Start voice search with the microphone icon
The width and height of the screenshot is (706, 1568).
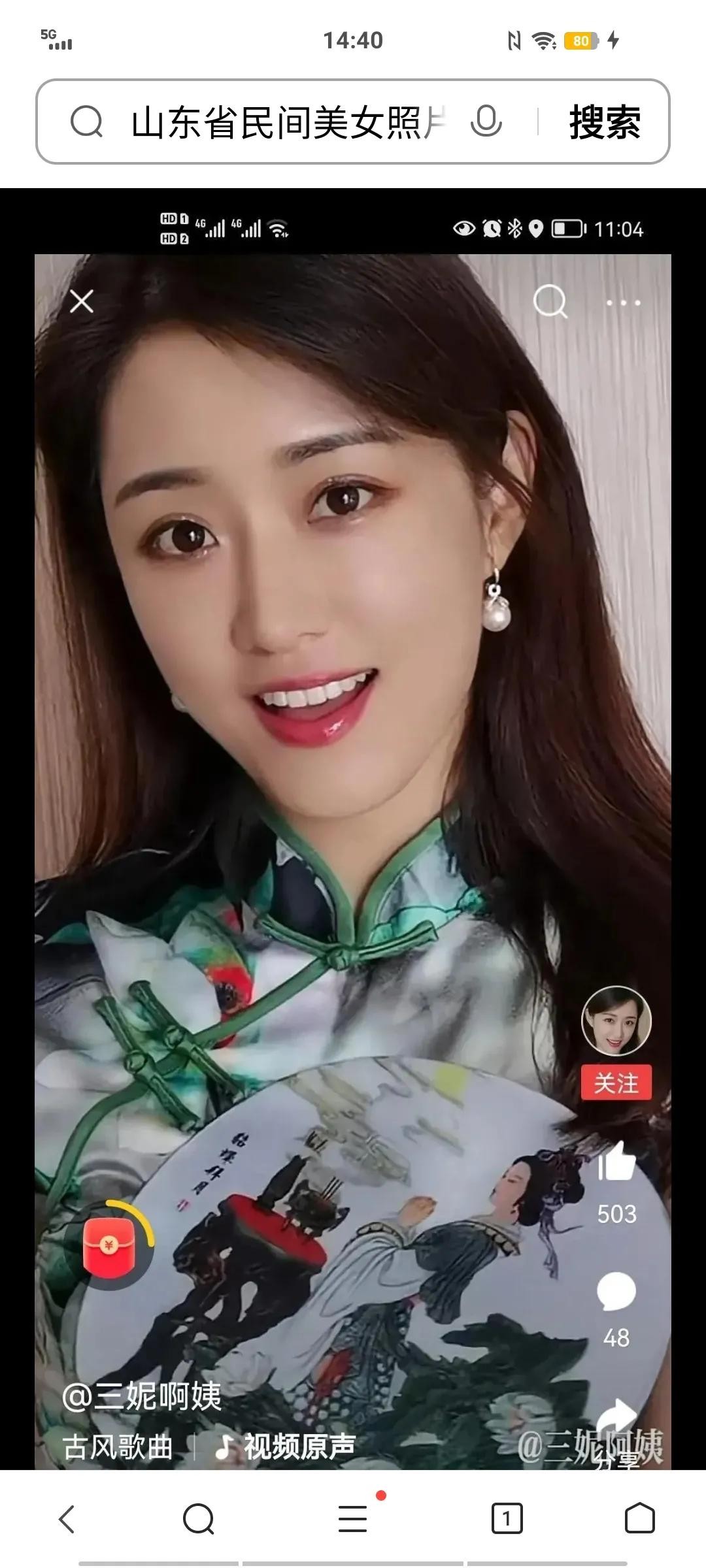[486, 122]
